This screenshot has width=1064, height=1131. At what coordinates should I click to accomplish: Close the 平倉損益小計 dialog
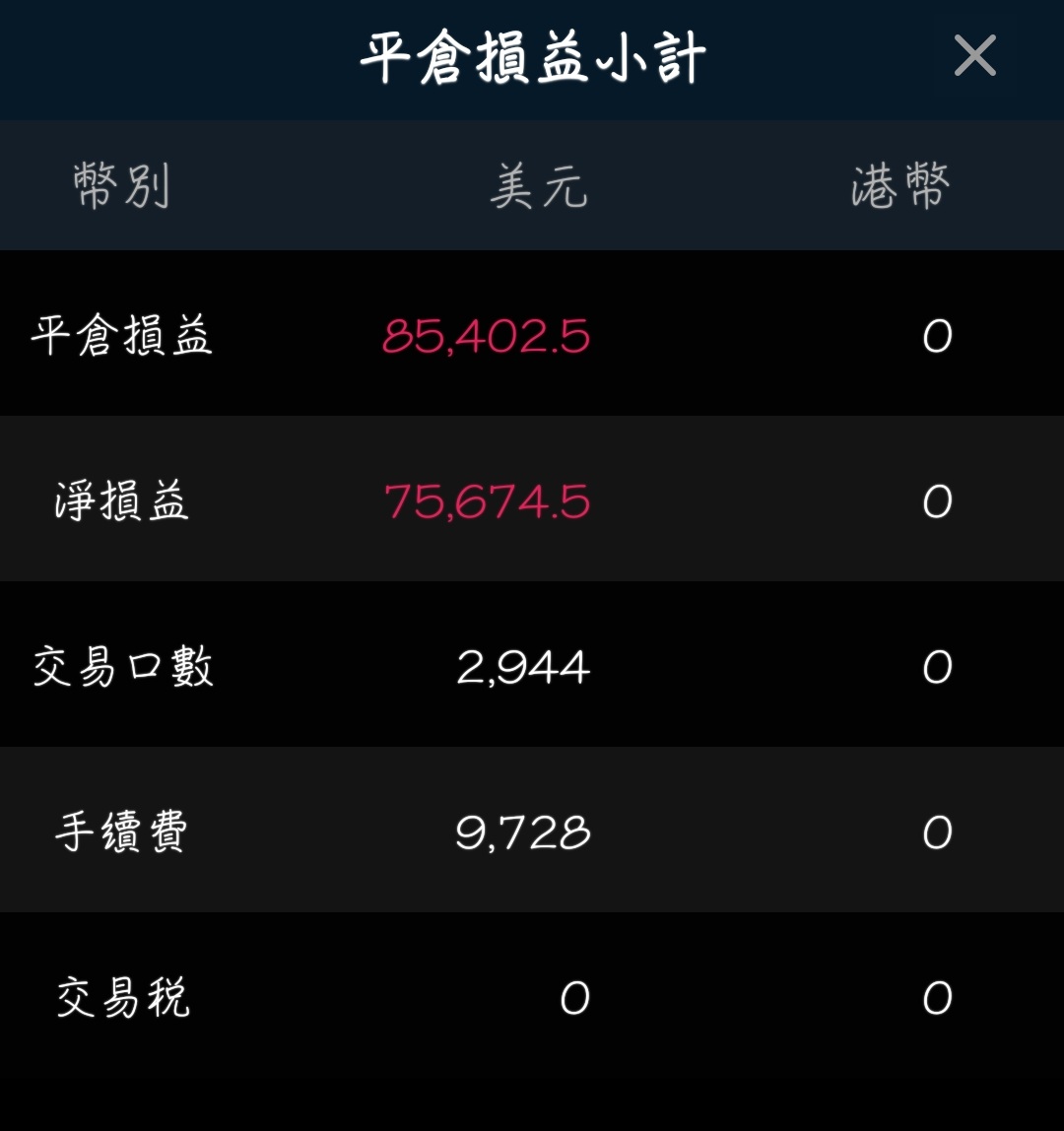[x=974, y=56]
